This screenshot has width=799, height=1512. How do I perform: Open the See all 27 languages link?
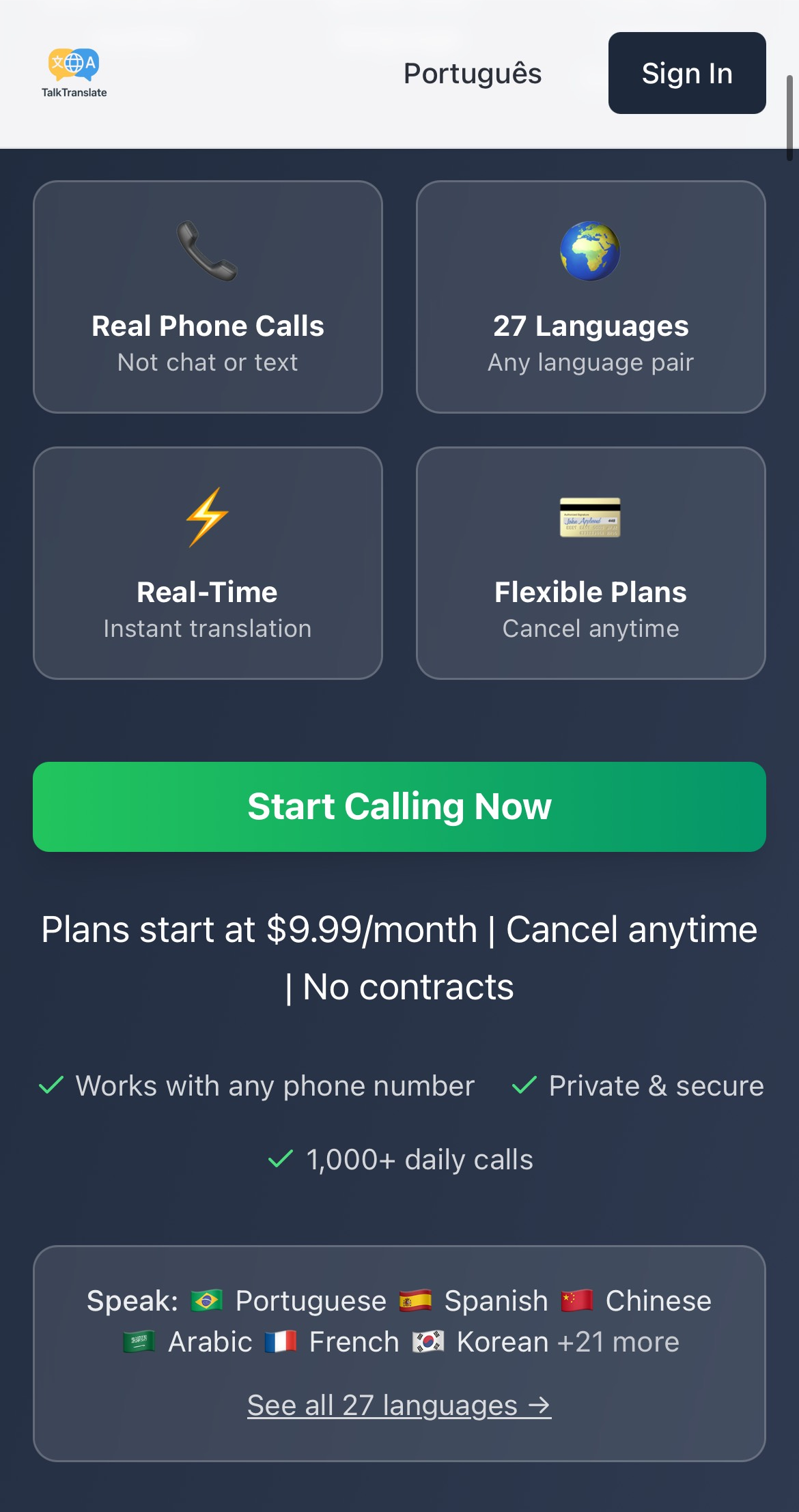(x=399, y=1405)
